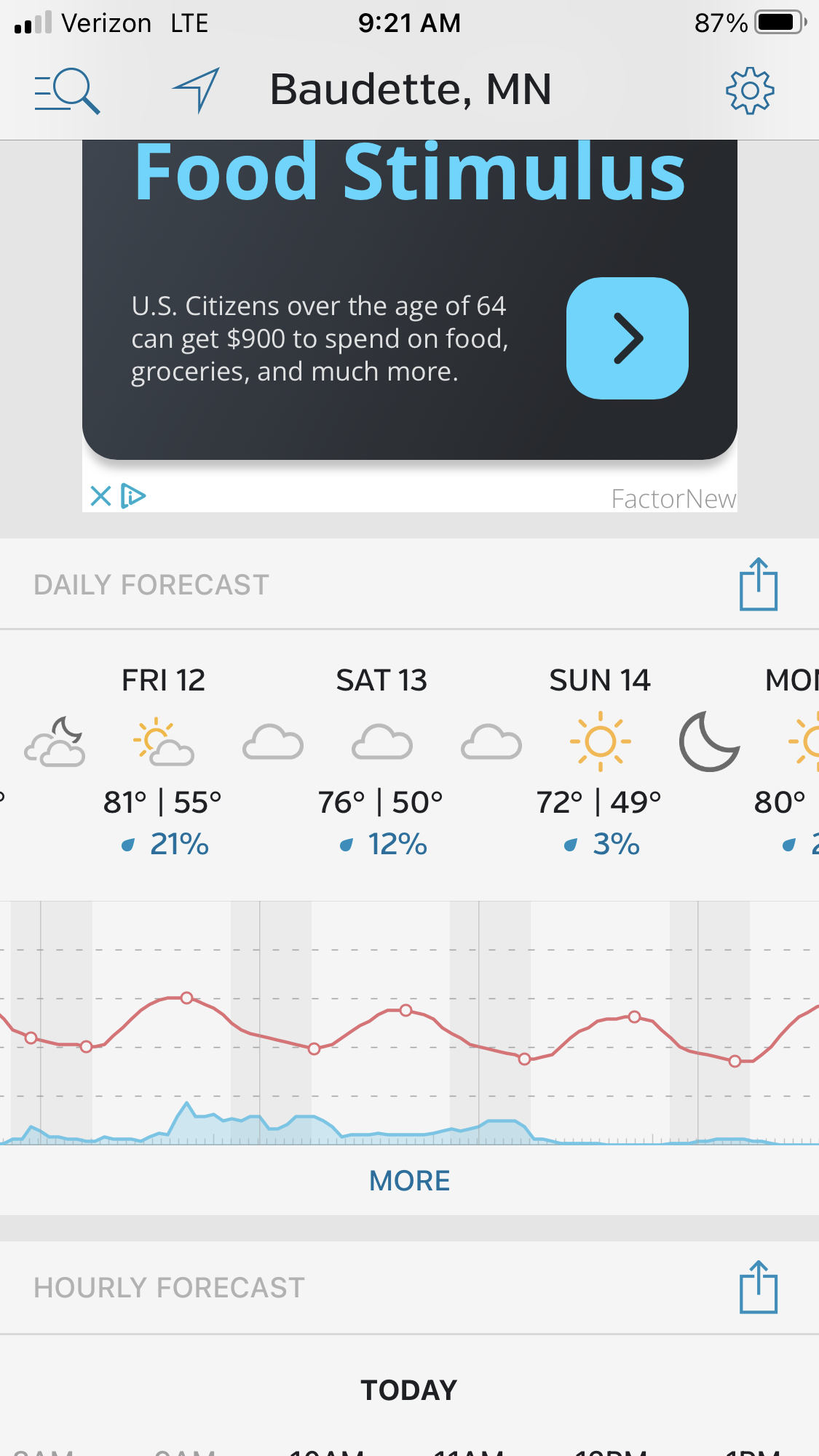Image resolution: width=819 pixels, height=1456 pixels.
Task: Dismiss the ad with the X icon
Action: 100,496
